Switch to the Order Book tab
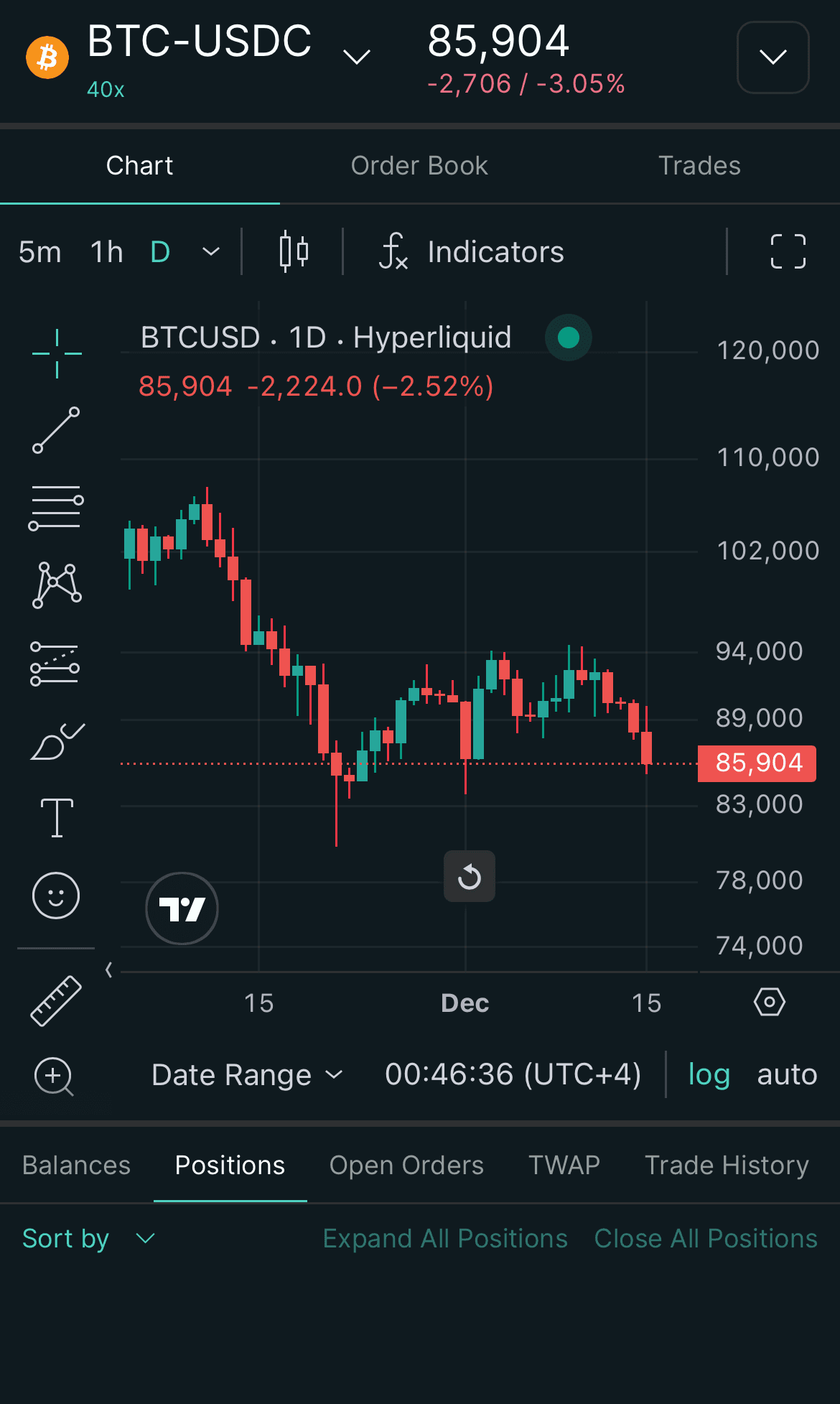This screenshot has width=840, height=1404. pyautogui.click(x=419, y=166)
